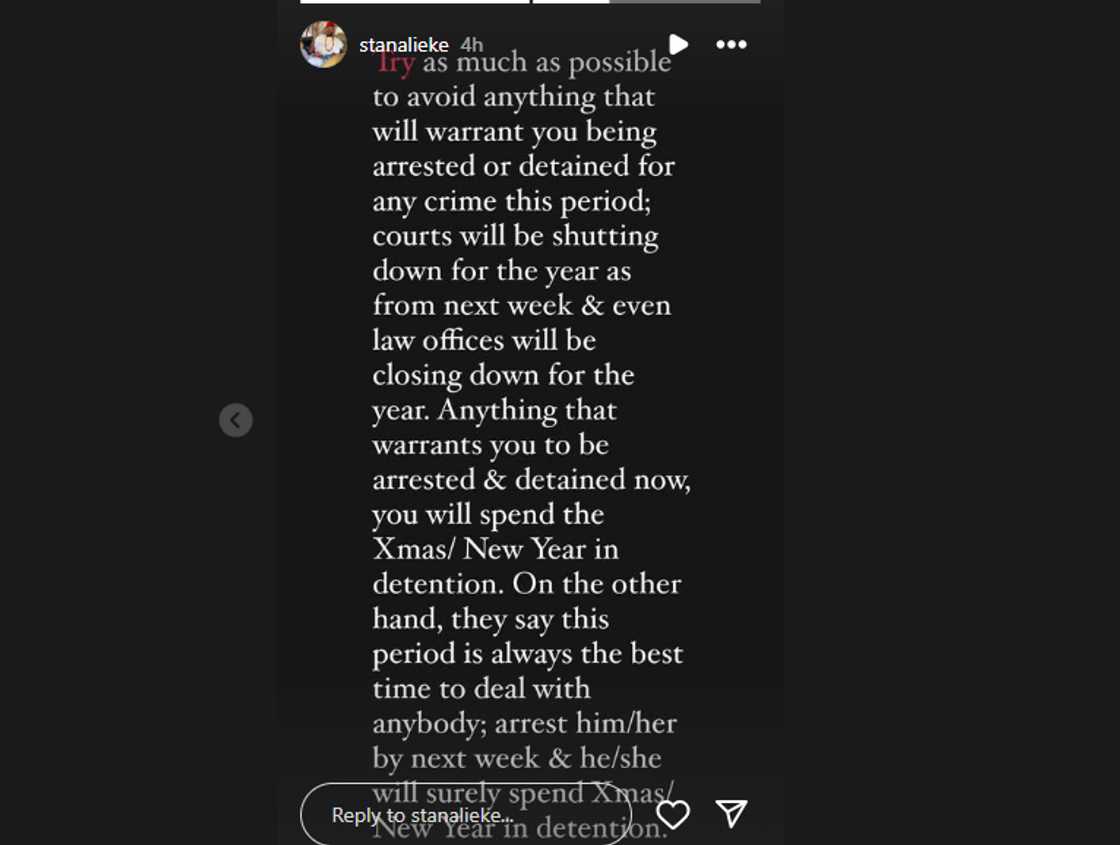The height and width of the screenshot is (845, 1120).
Task: Share the story via paper plane icon
Action: pos(732,814)
